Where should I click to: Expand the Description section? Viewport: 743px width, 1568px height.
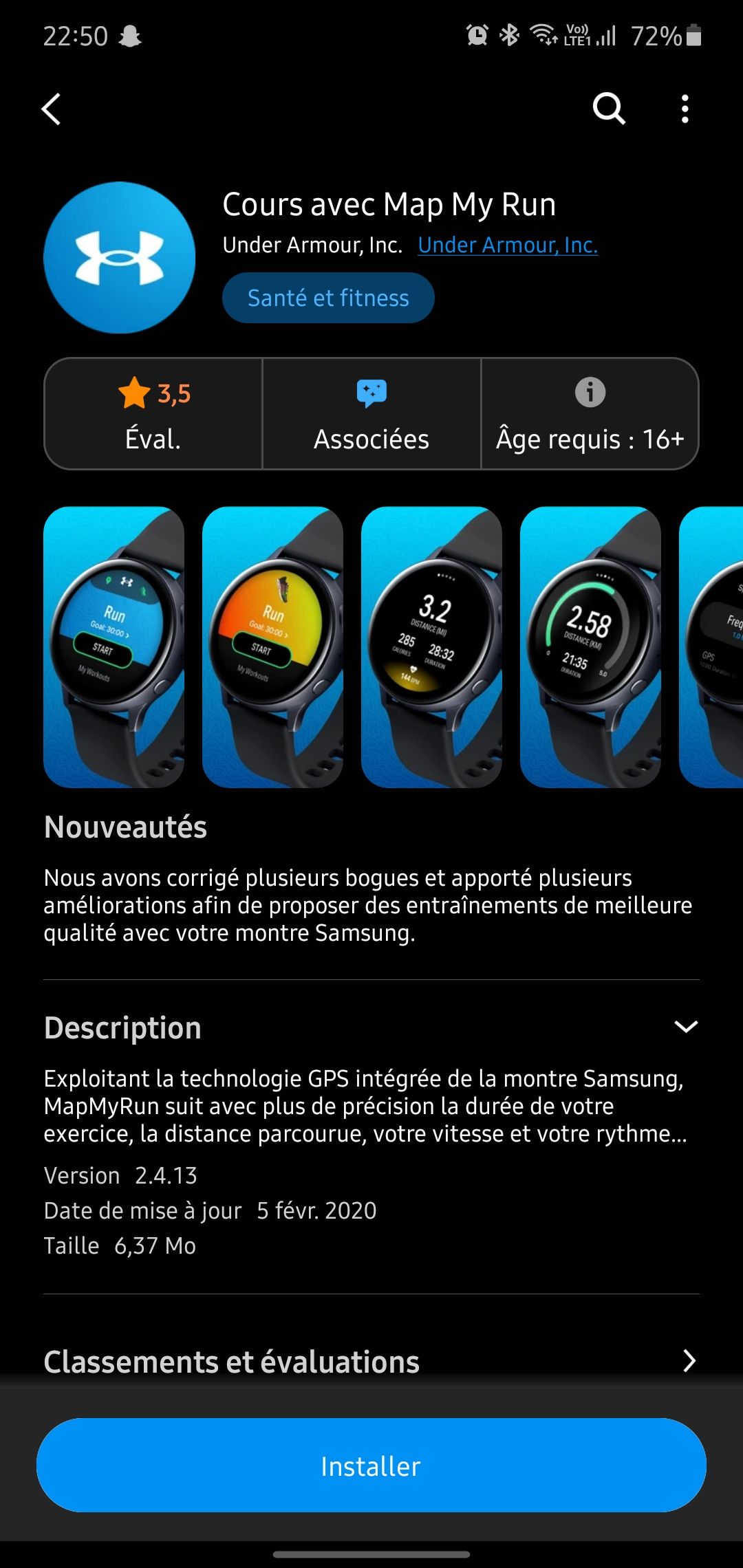[x=685, y=1027]
